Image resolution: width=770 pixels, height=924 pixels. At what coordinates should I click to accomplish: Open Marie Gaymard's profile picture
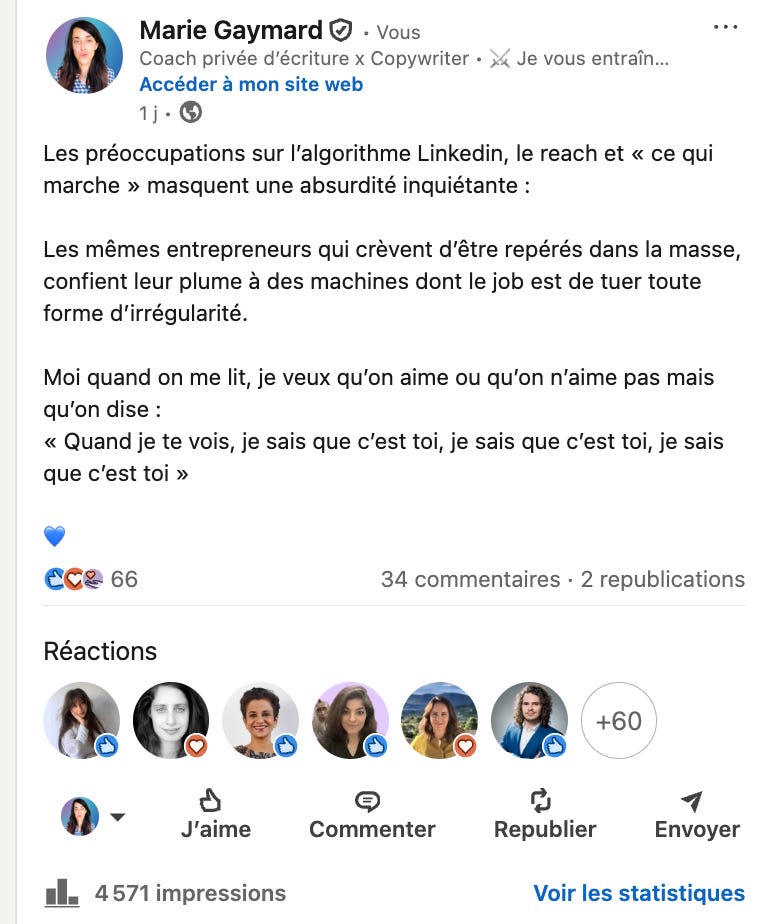(84, 56)
